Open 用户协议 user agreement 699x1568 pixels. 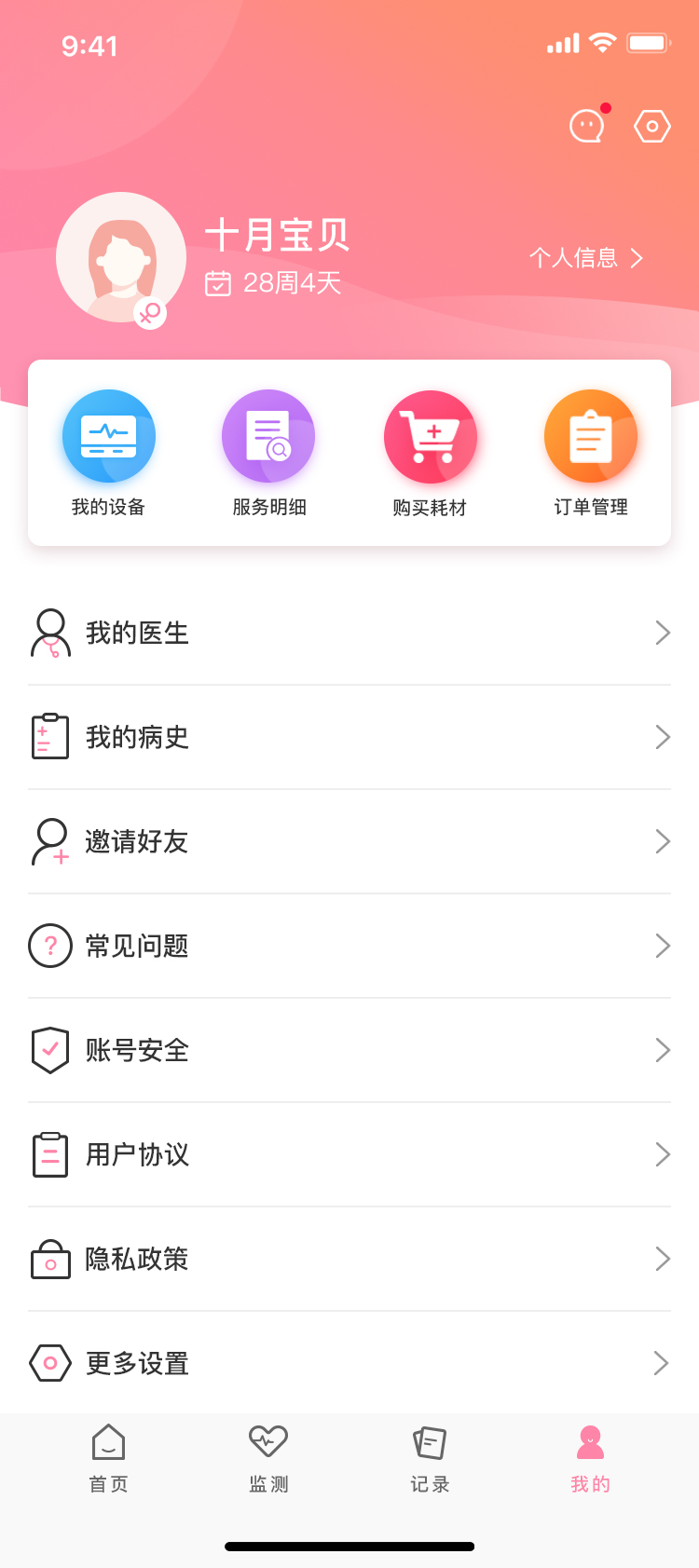(349, 1154)
